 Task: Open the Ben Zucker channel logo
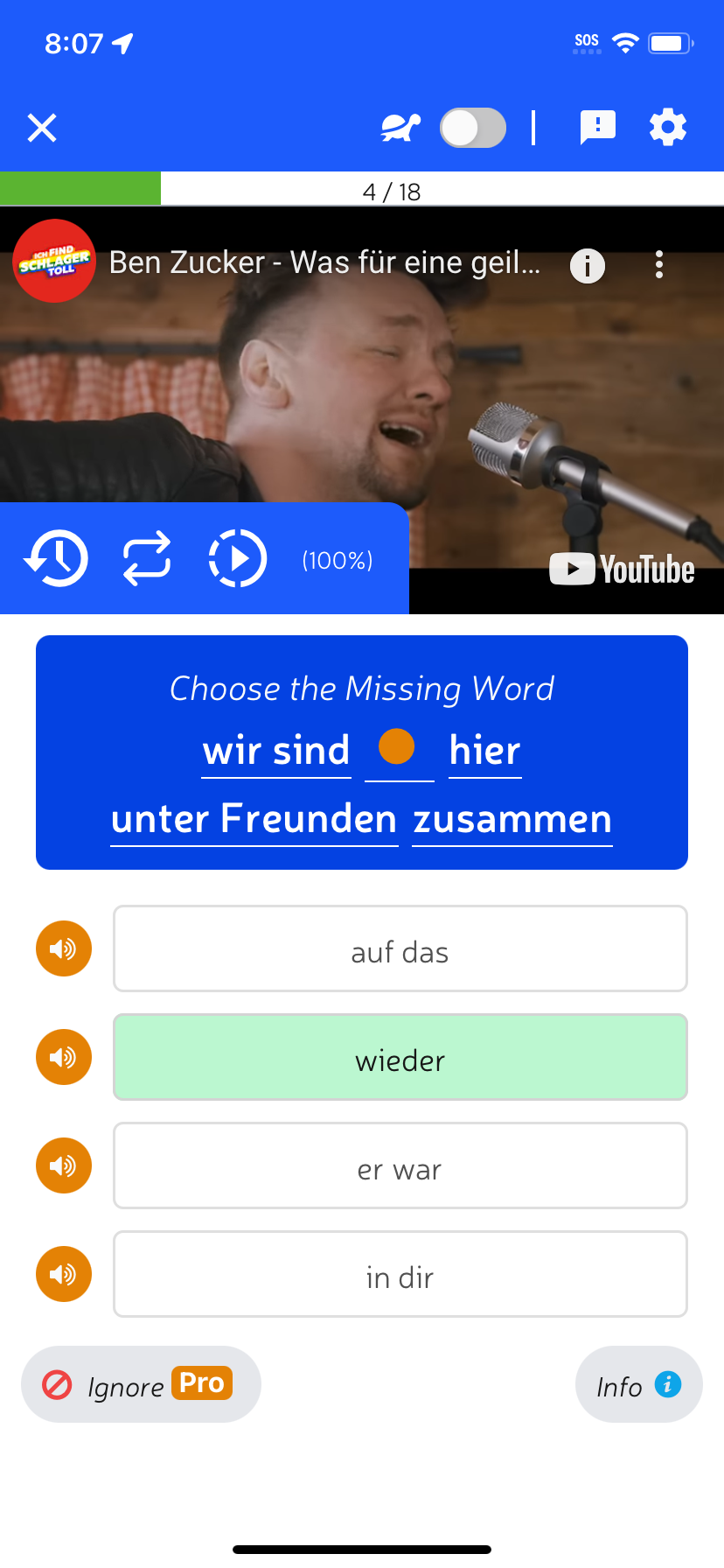[x=54, y=261]
